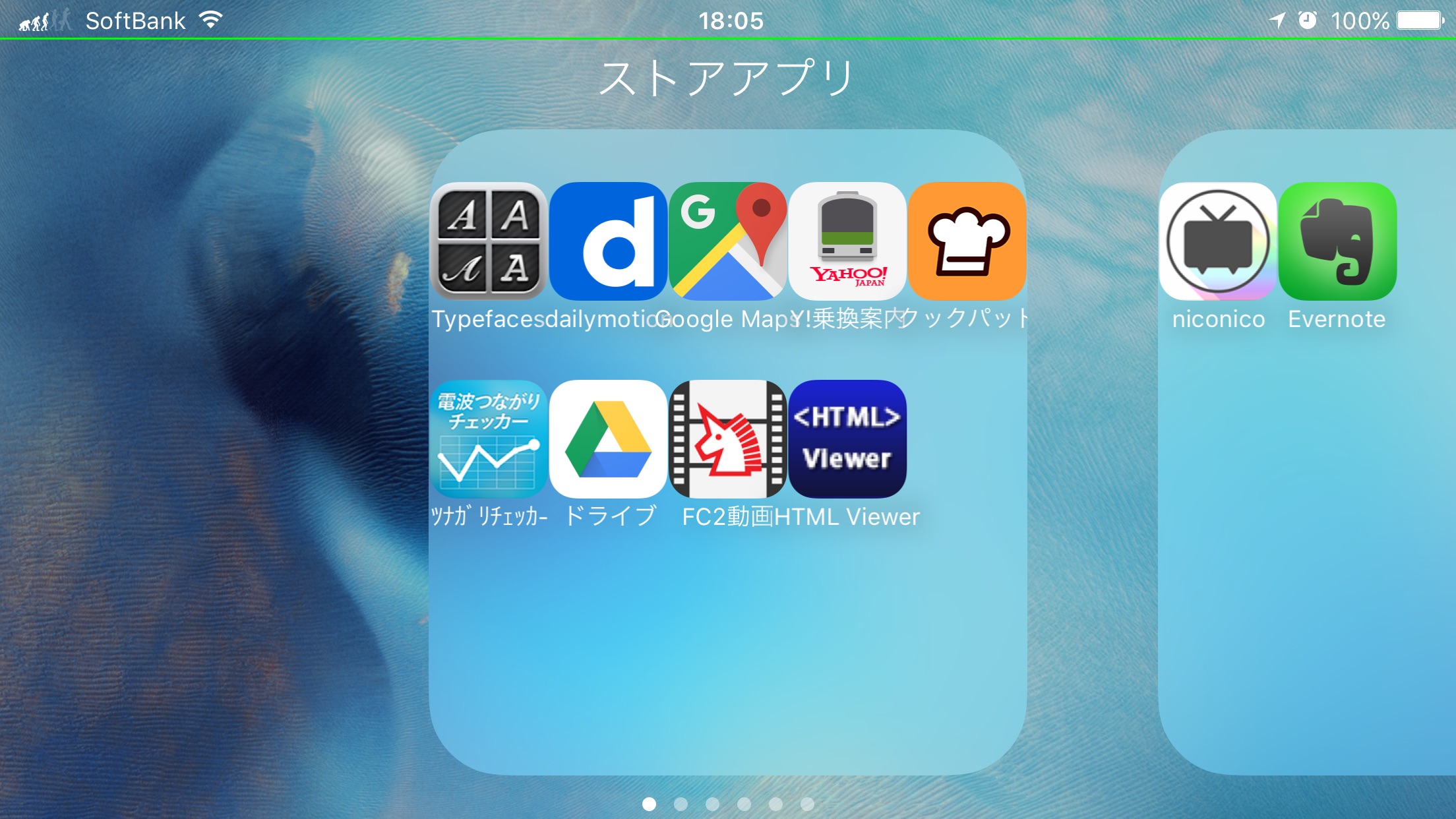This screenshot has width=1456, height=819.
Task: Tap the folder page indicator dots
Action: tap(728, 804)
